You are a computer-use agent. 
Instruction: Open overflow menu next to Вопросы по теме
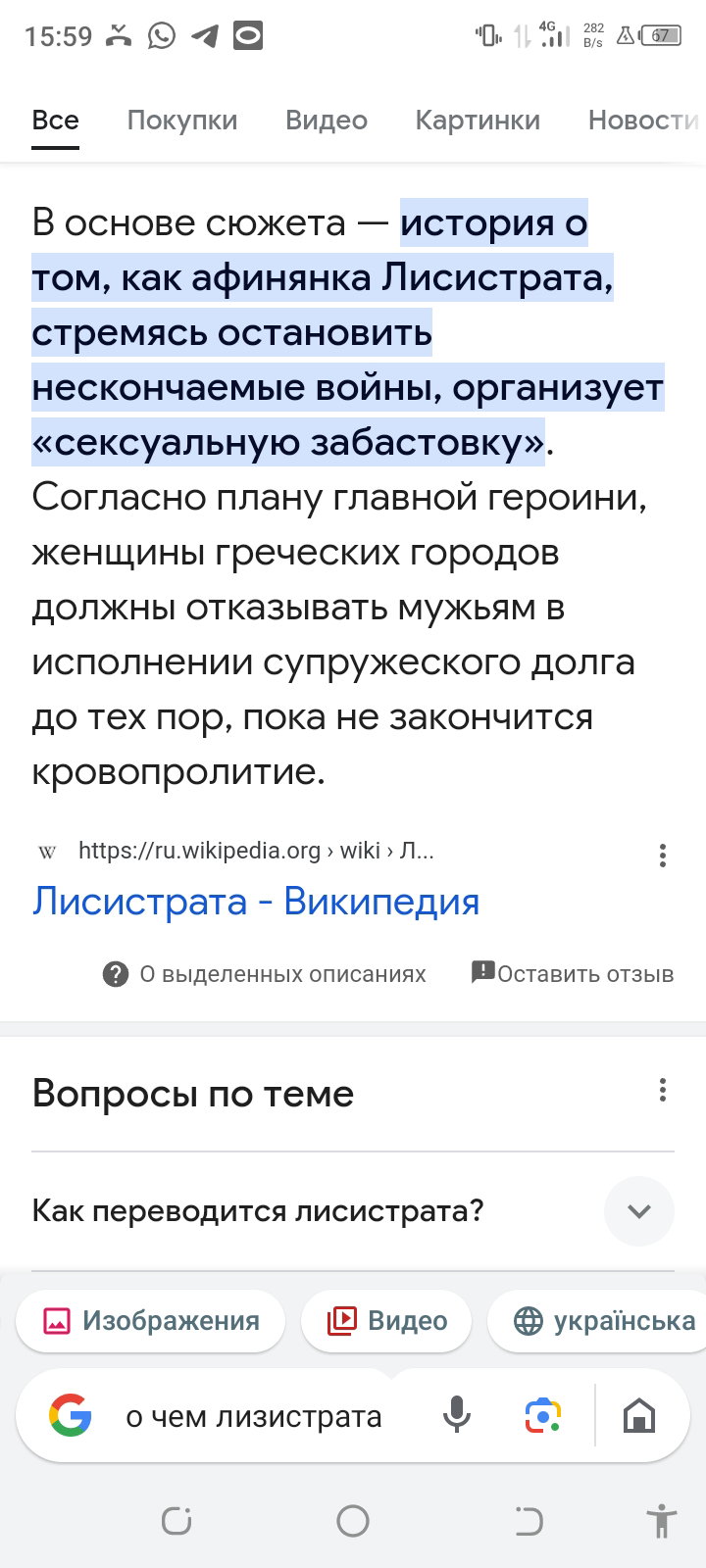click(663, 1090)
